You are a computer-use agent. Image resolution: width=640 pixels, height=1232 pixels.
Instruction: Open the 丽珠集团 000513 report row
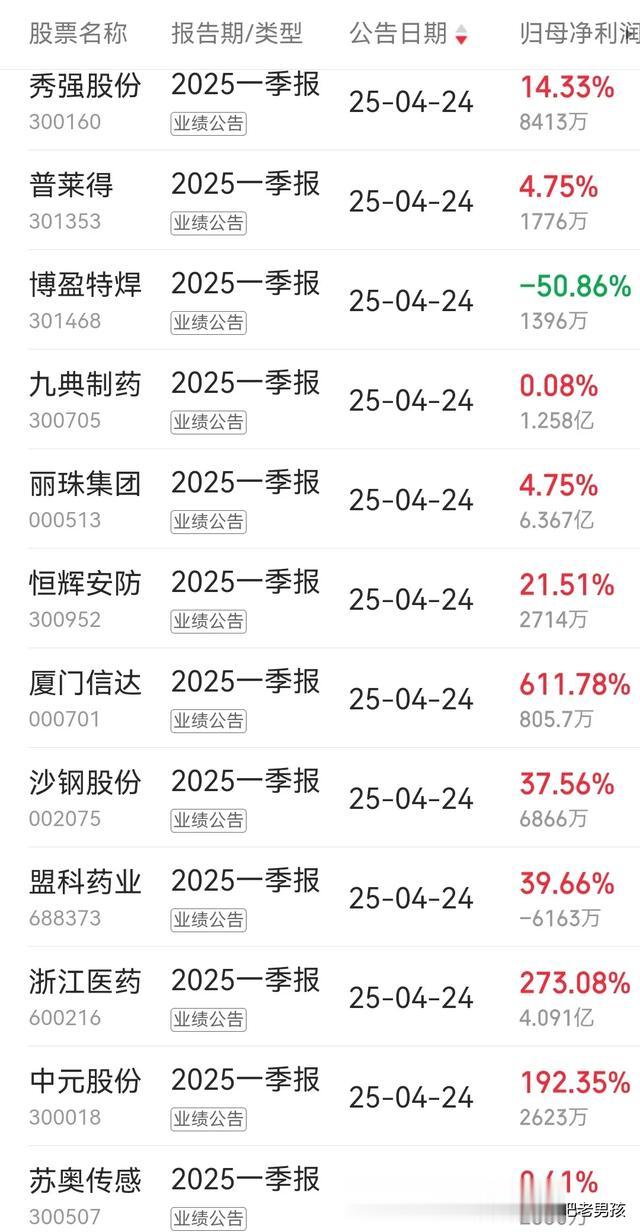320,499
